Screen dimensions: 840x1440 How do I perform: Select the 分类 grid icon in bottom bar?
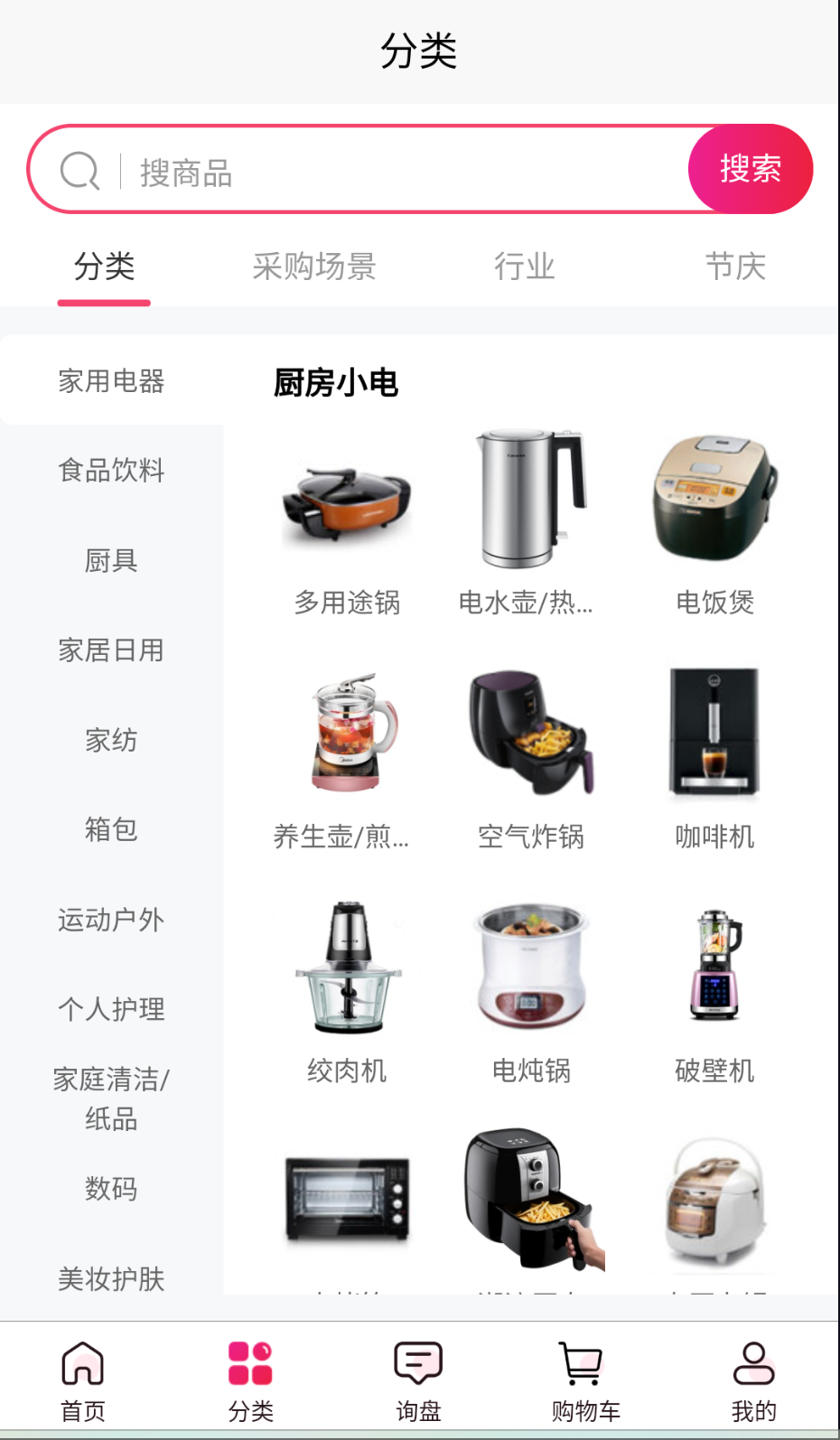[x=250, y=1366]
